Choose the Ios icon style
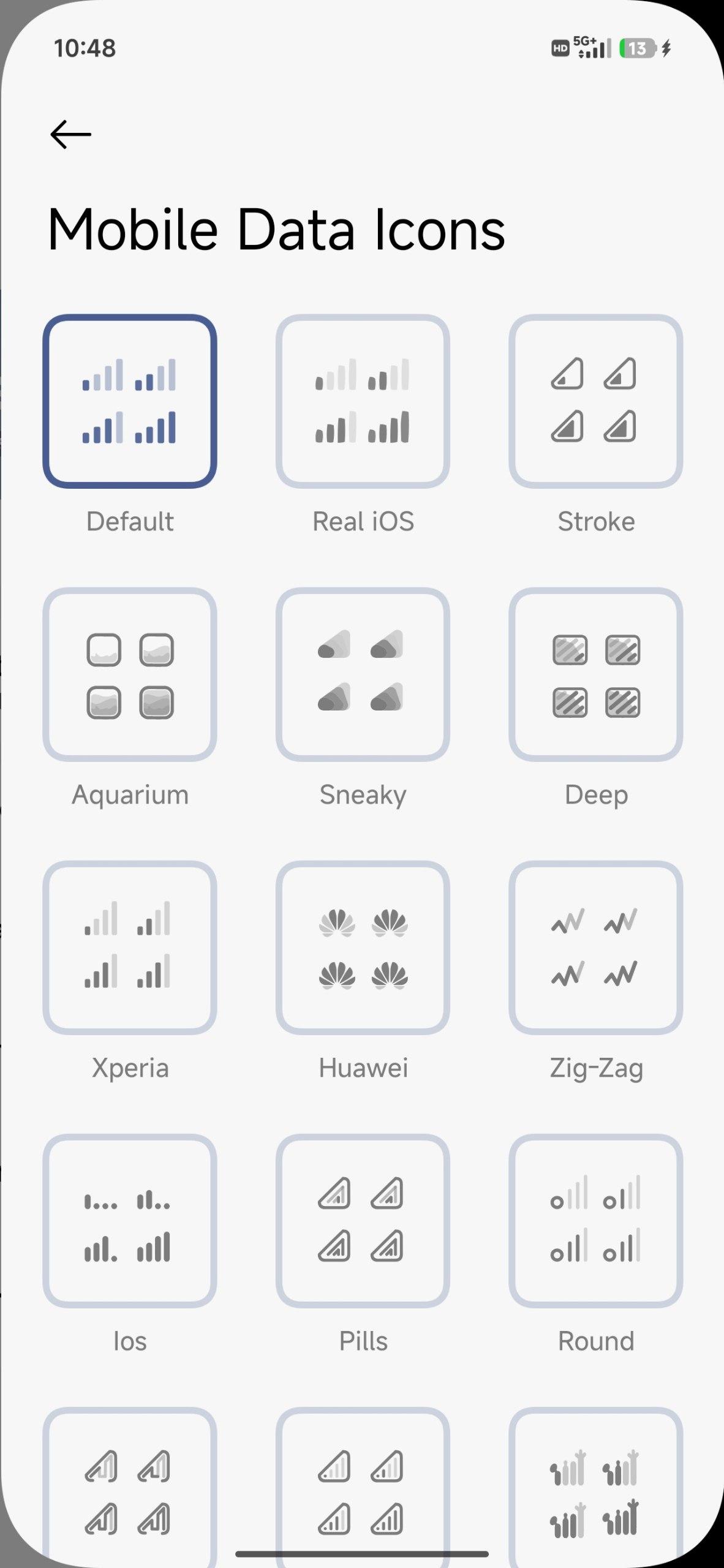724x1568 pixels. pyautogui.click(x=130, y=1221)
